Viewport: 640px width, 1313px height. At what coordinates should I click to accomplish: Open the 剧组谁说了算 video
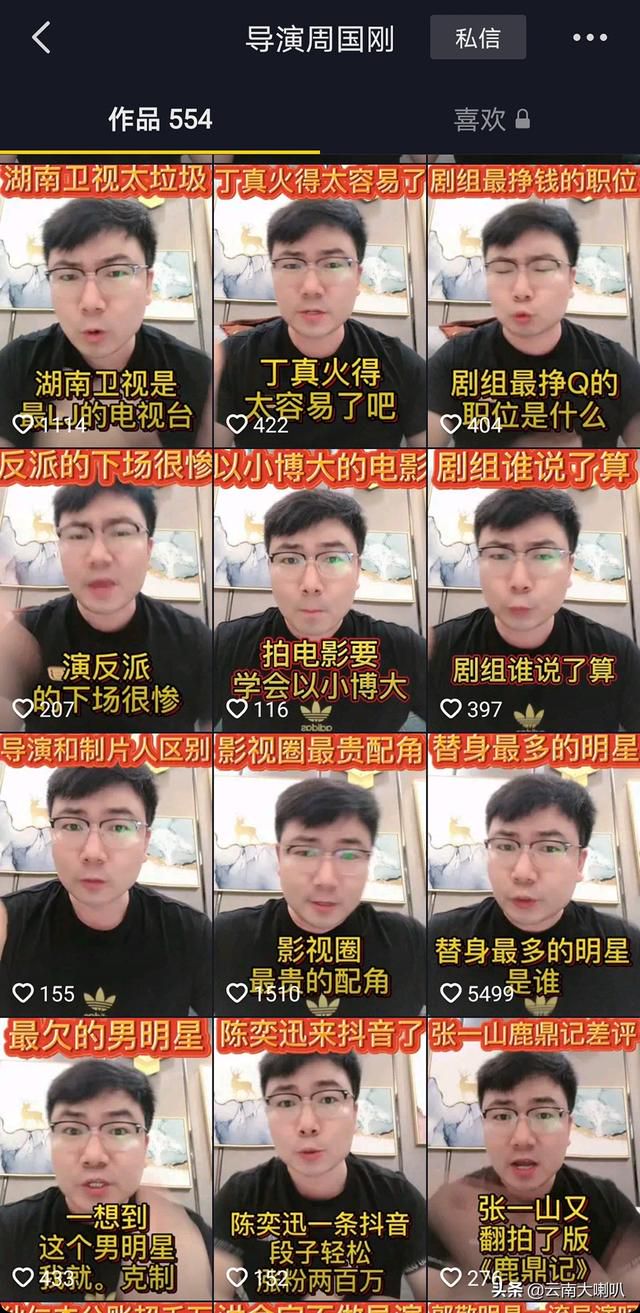coord(534,589)
